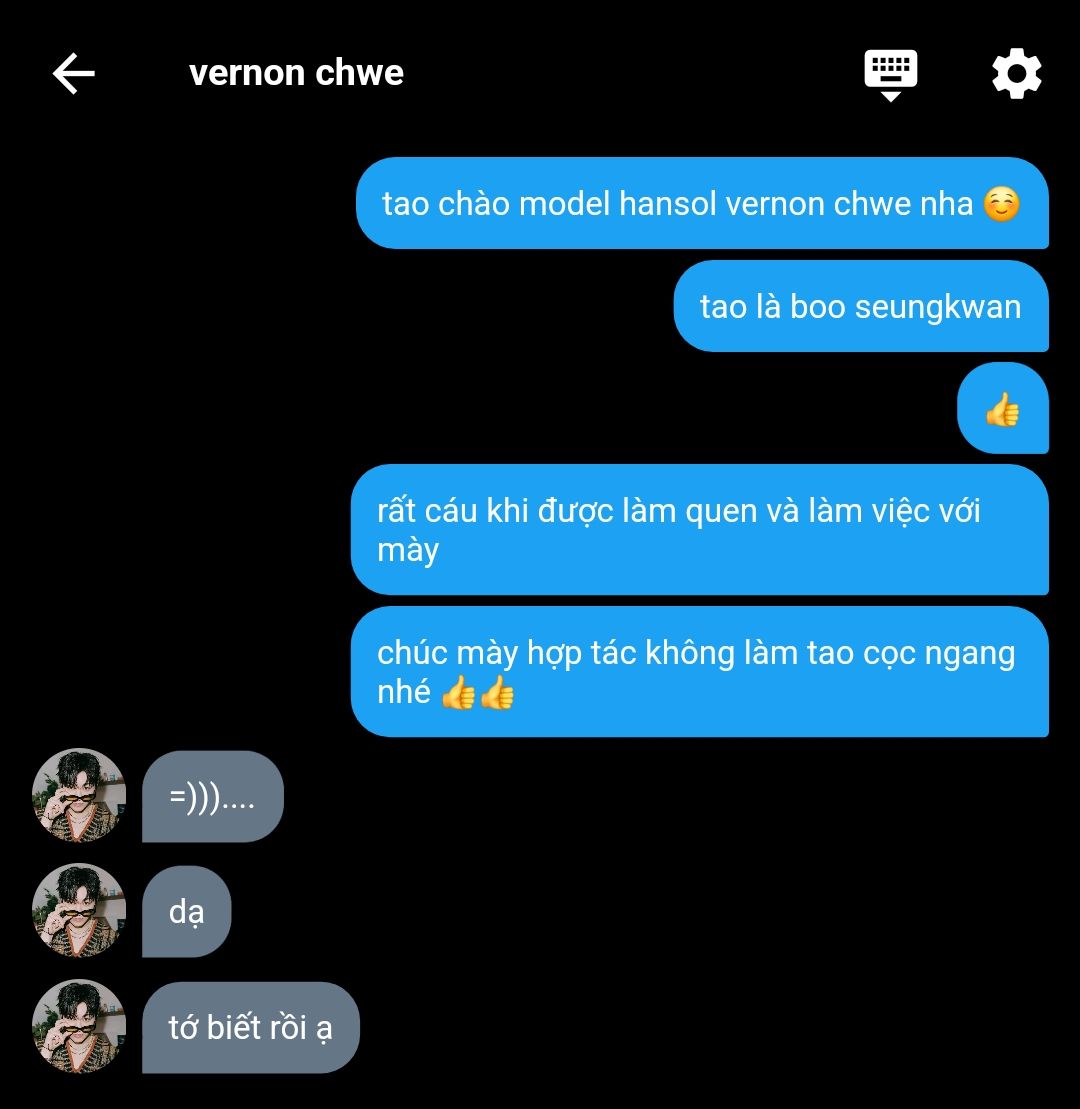Hide the keyboard with the keyboard icon
Viewport: 1080px width, 1109px height.
890,75
